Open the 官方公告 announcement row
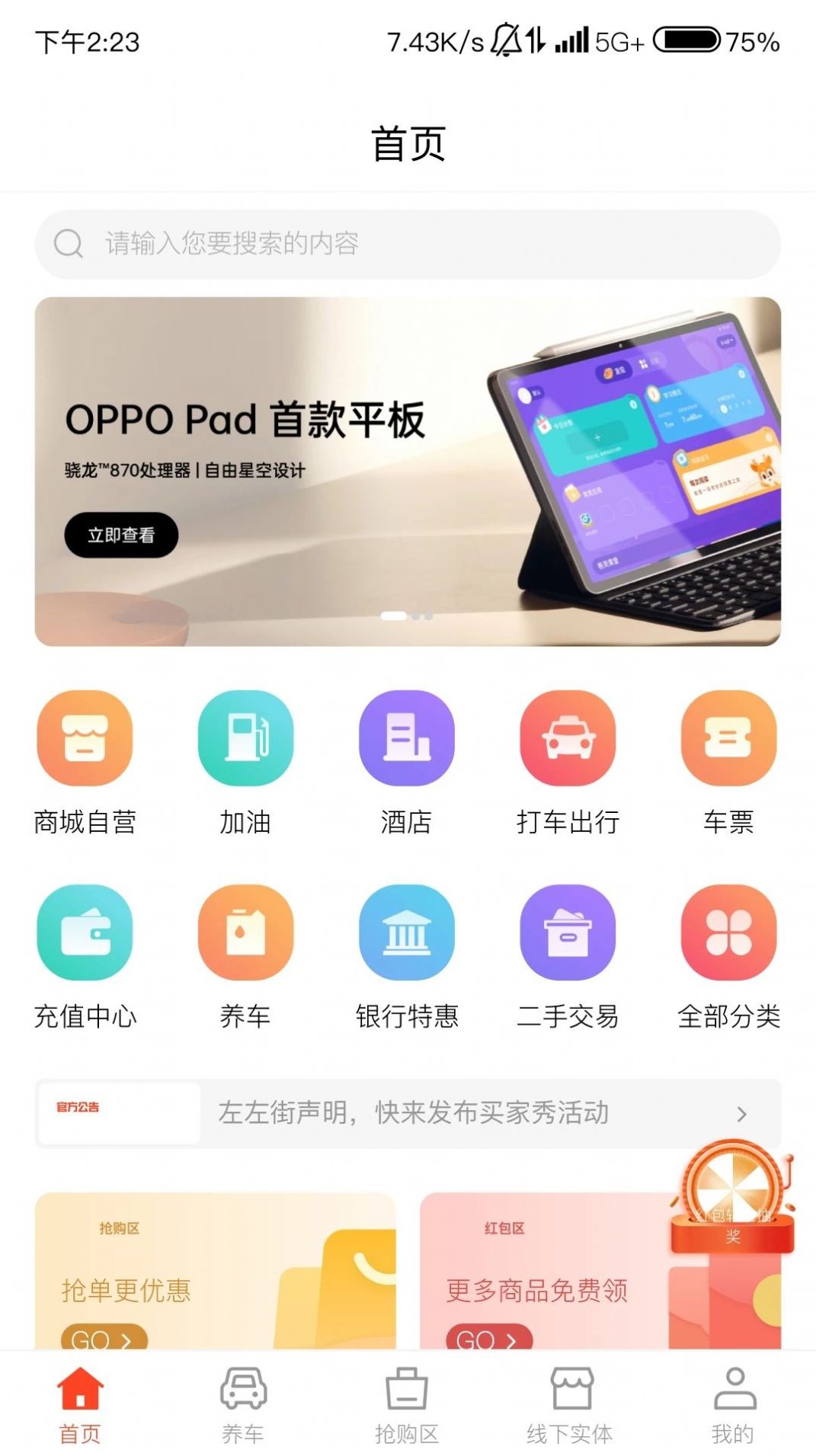 pos(408,1113)
